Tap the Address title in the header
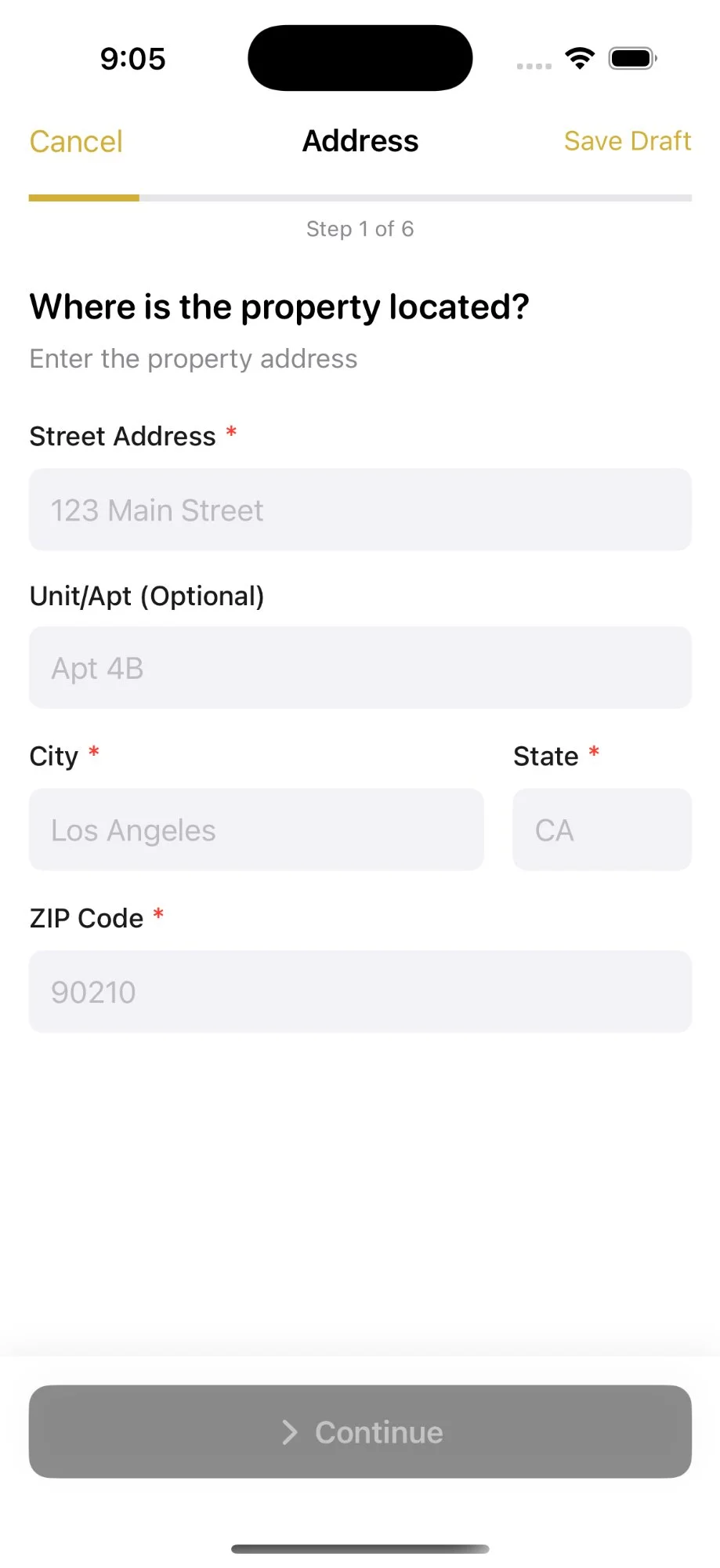Image resolution: width=720 pixels, height=1568 pixels. [x=360, y=141]
